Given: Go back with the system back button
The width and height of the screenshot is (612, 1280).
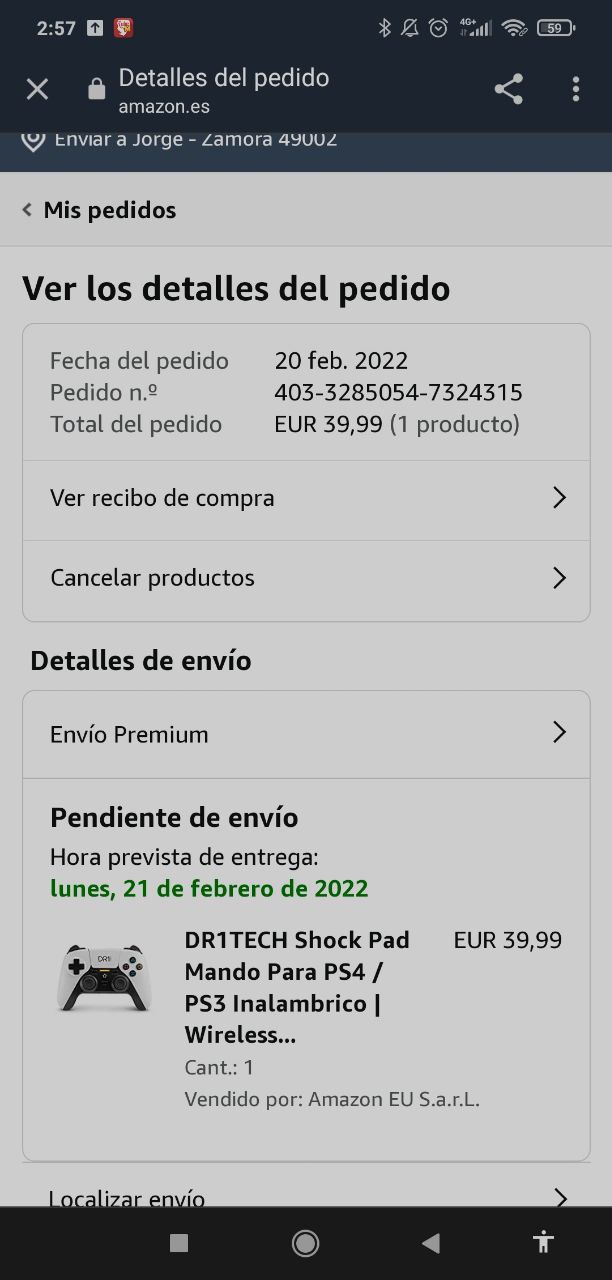Looking at the screenshot, I should [431, 1243].
